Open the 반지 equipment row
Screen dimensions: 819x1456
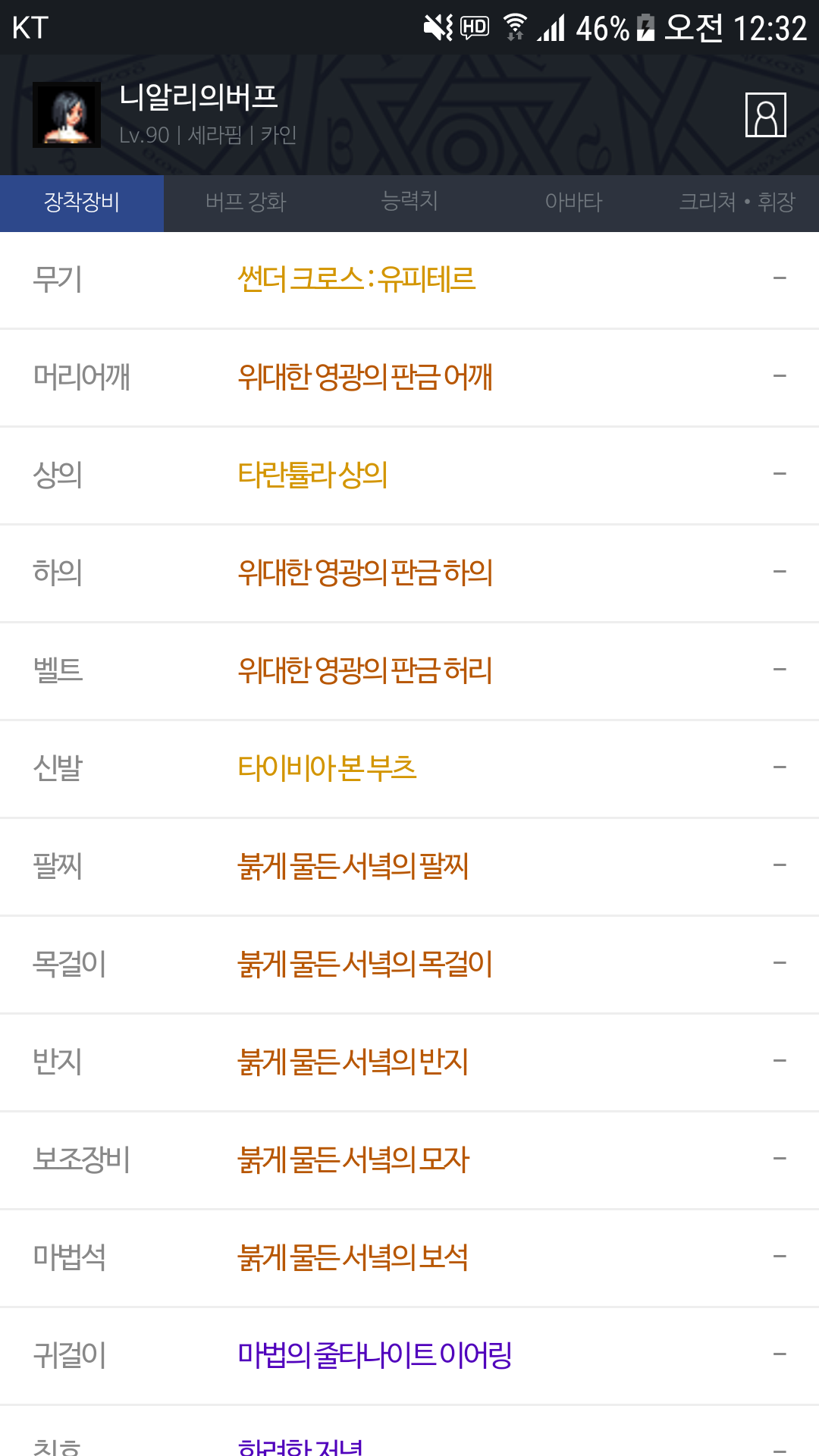click(409, 1062)
